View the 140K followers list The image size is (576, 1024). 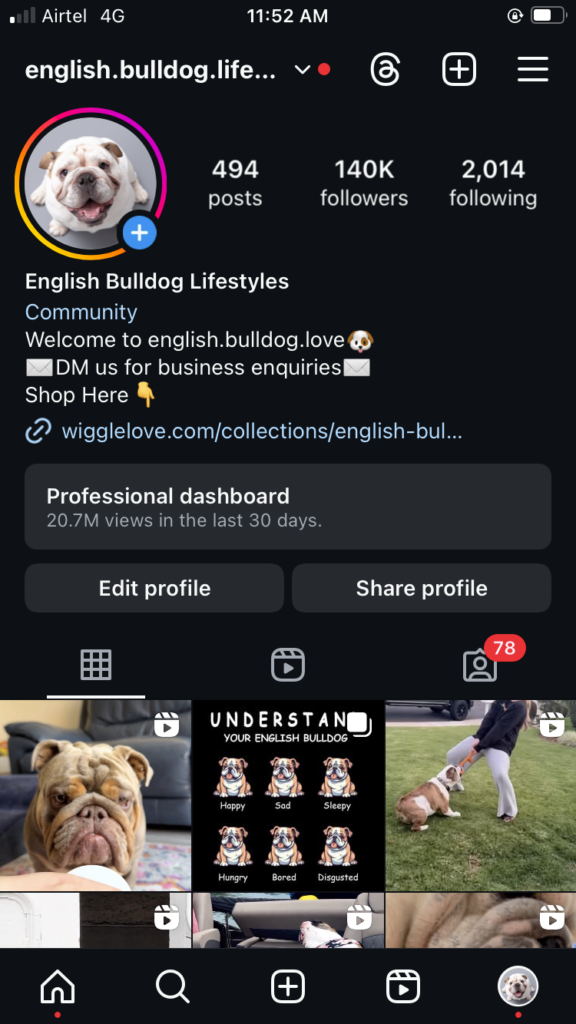364,184
